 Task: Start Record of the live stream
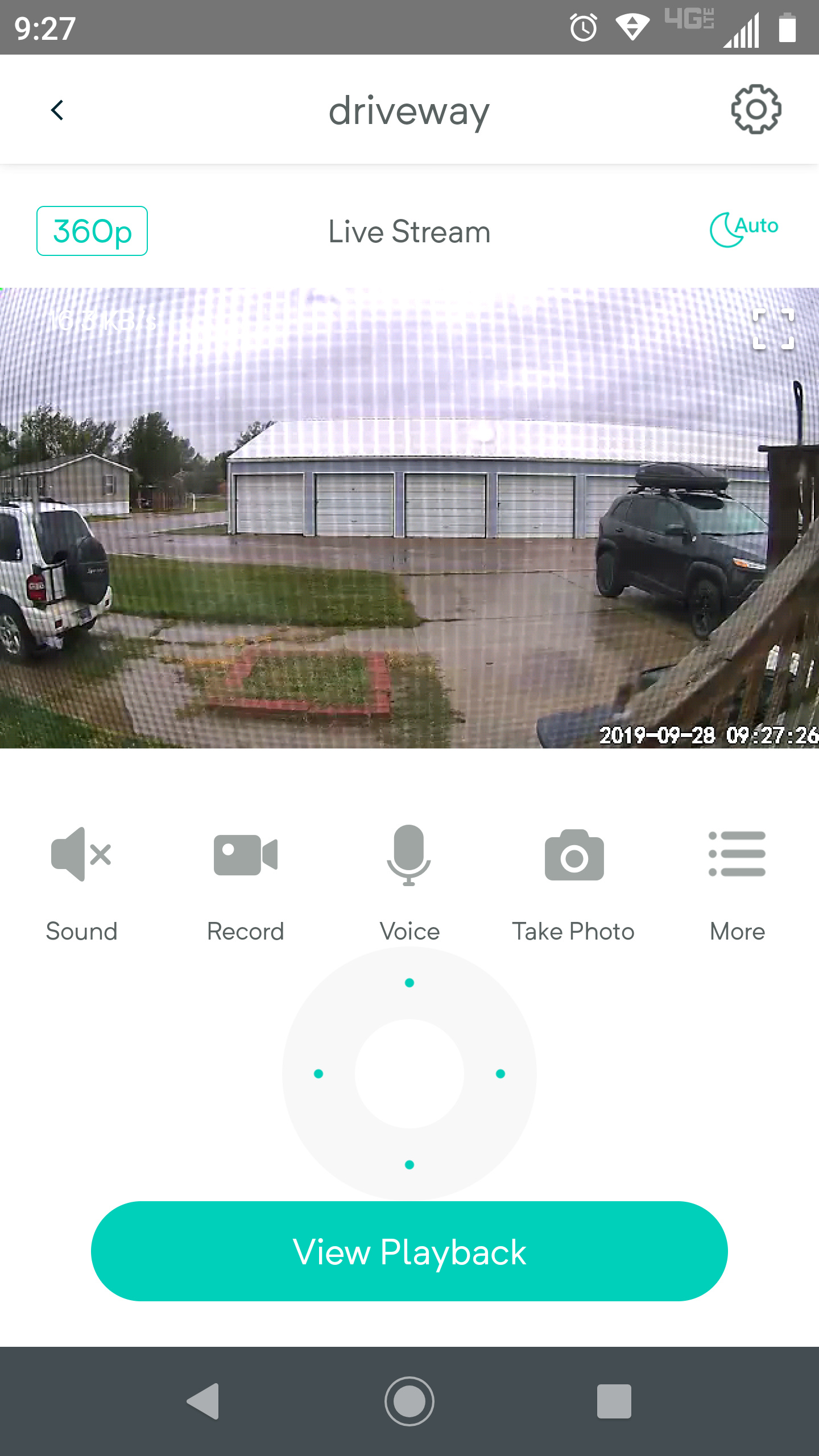[245, 855]
